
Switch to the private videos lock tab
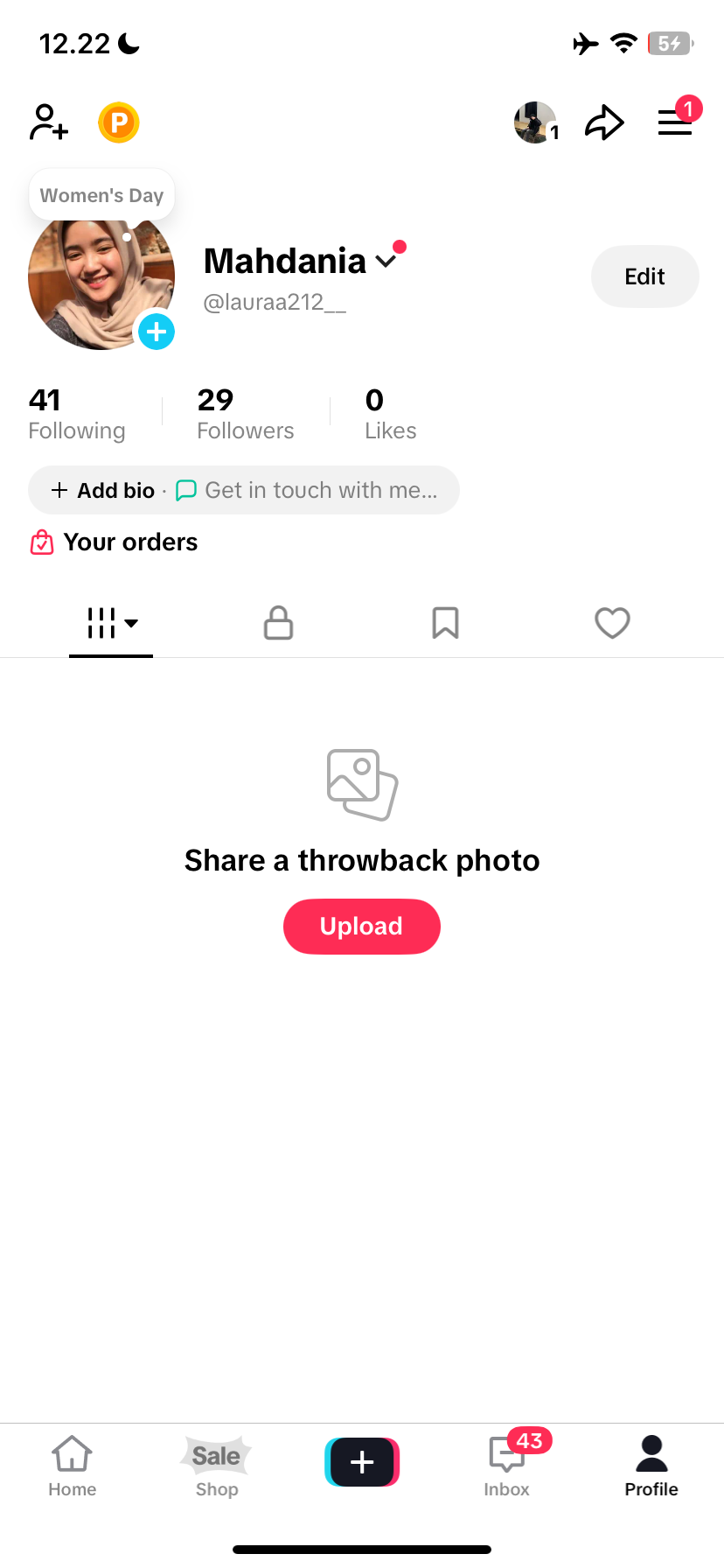[278, 623]
